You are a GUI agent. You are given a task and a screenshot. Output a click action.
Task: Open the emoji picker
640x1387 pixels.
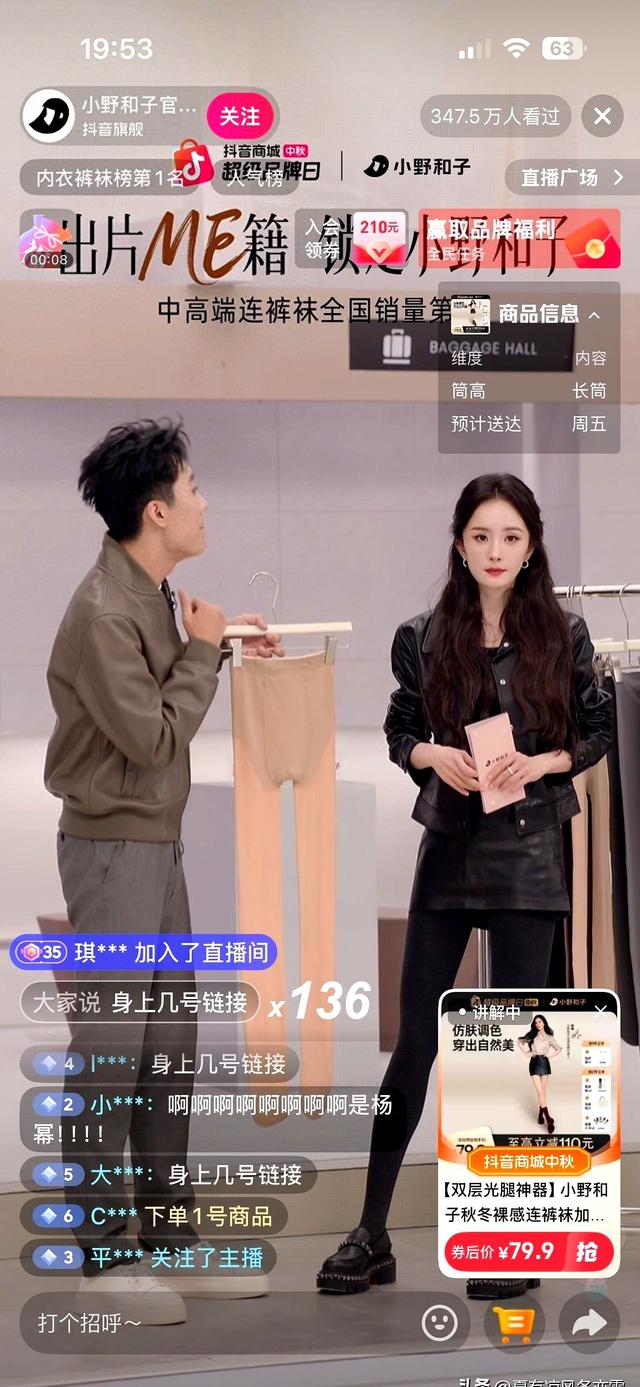click(439, 1323)
